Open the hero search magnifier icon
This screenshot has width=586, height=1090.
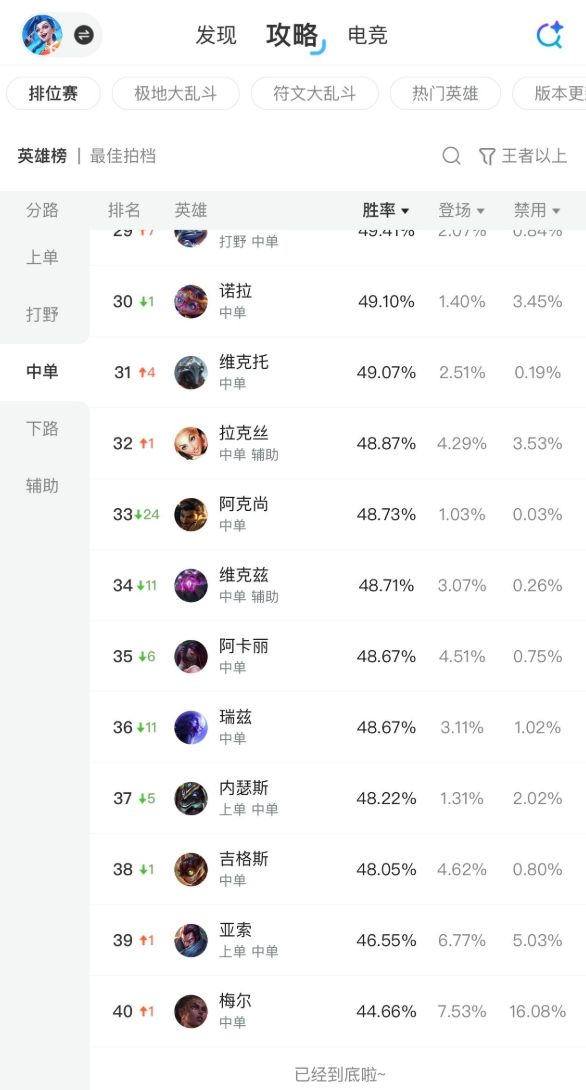(451, 156)
